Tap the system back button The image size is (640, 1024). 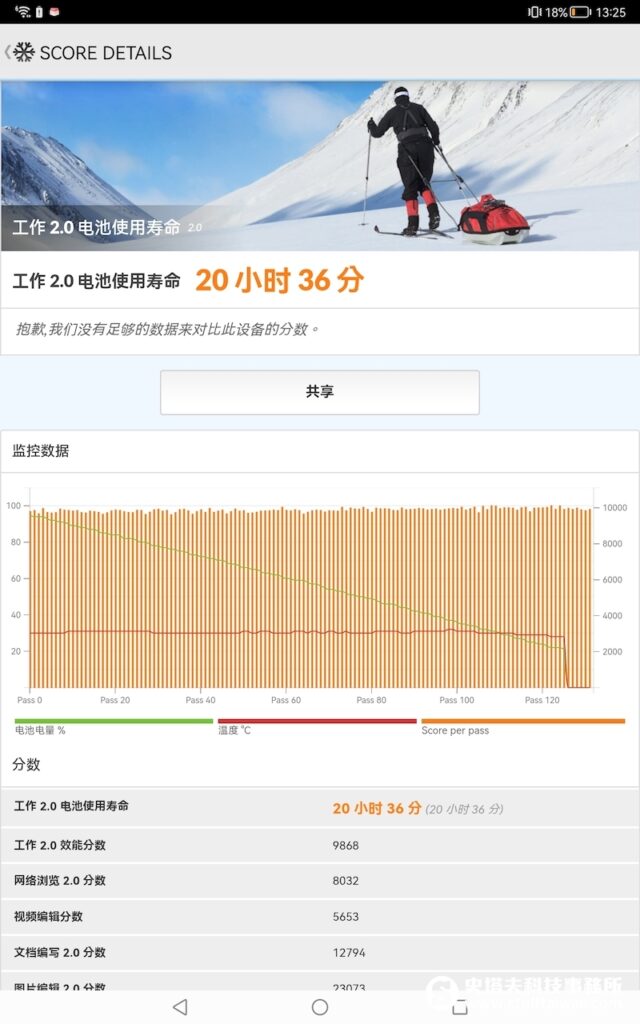(x=180, y=1006)
